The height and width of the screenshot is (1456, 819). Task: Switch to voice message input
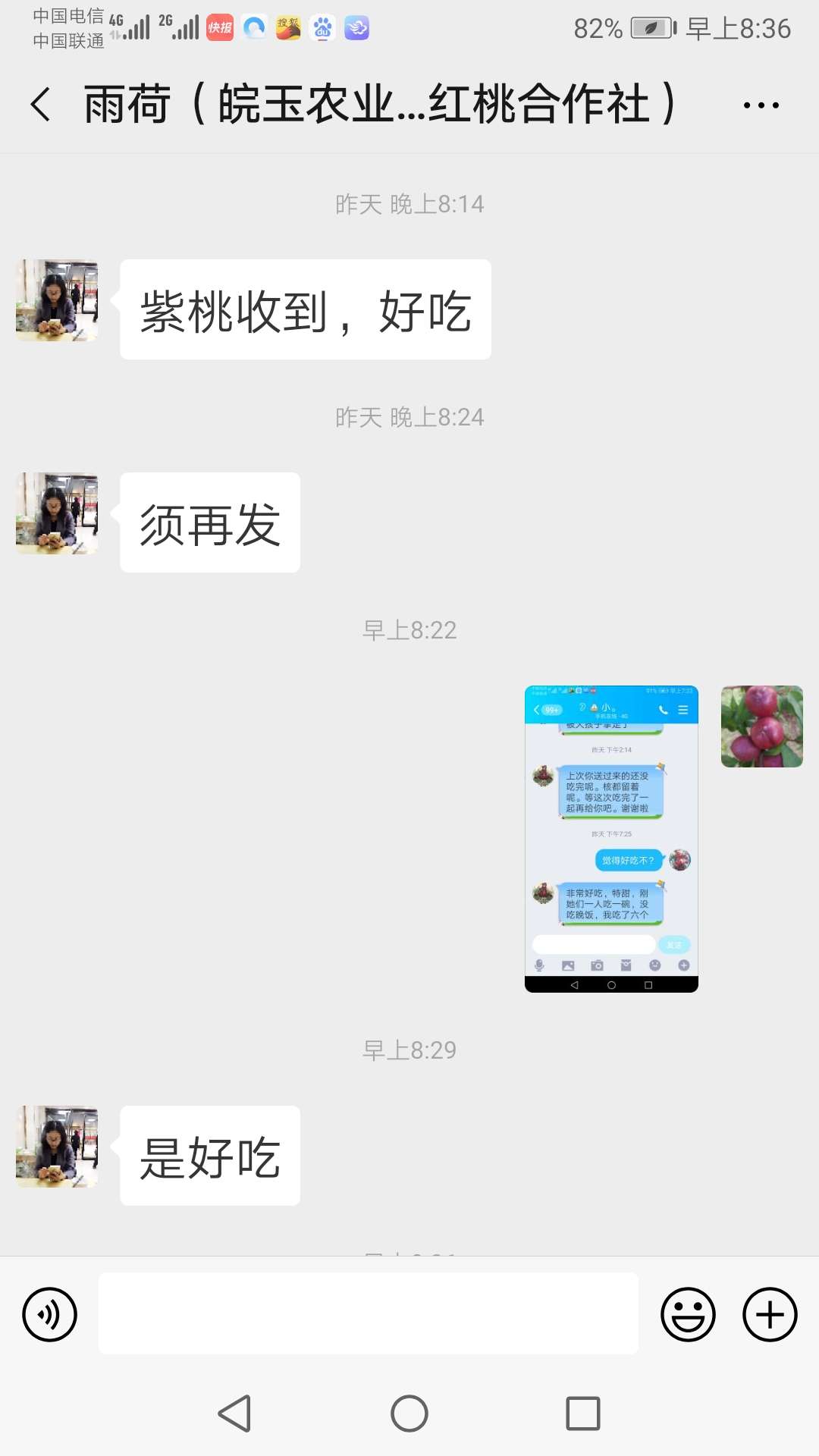(50, 1314)
